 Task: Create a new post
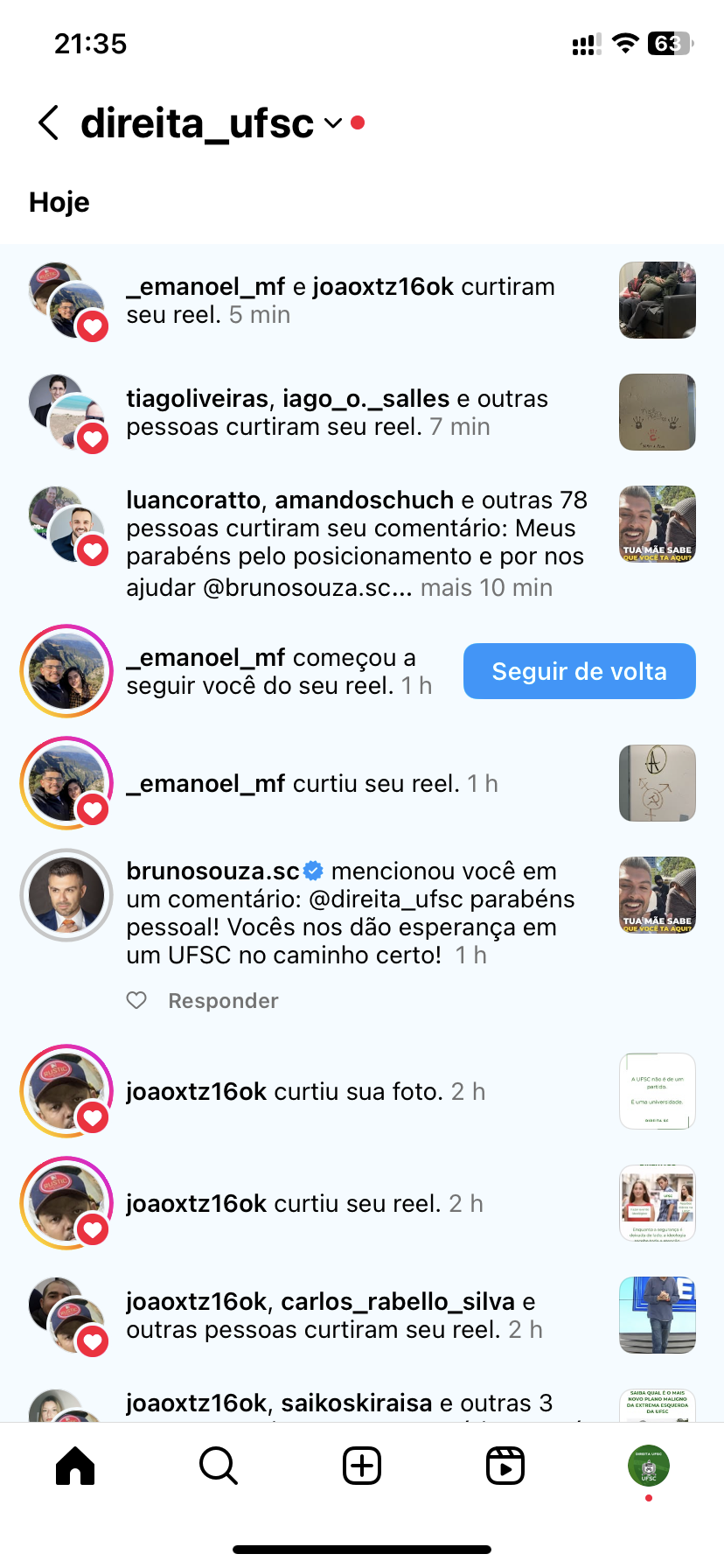(x=362, y=1466)
